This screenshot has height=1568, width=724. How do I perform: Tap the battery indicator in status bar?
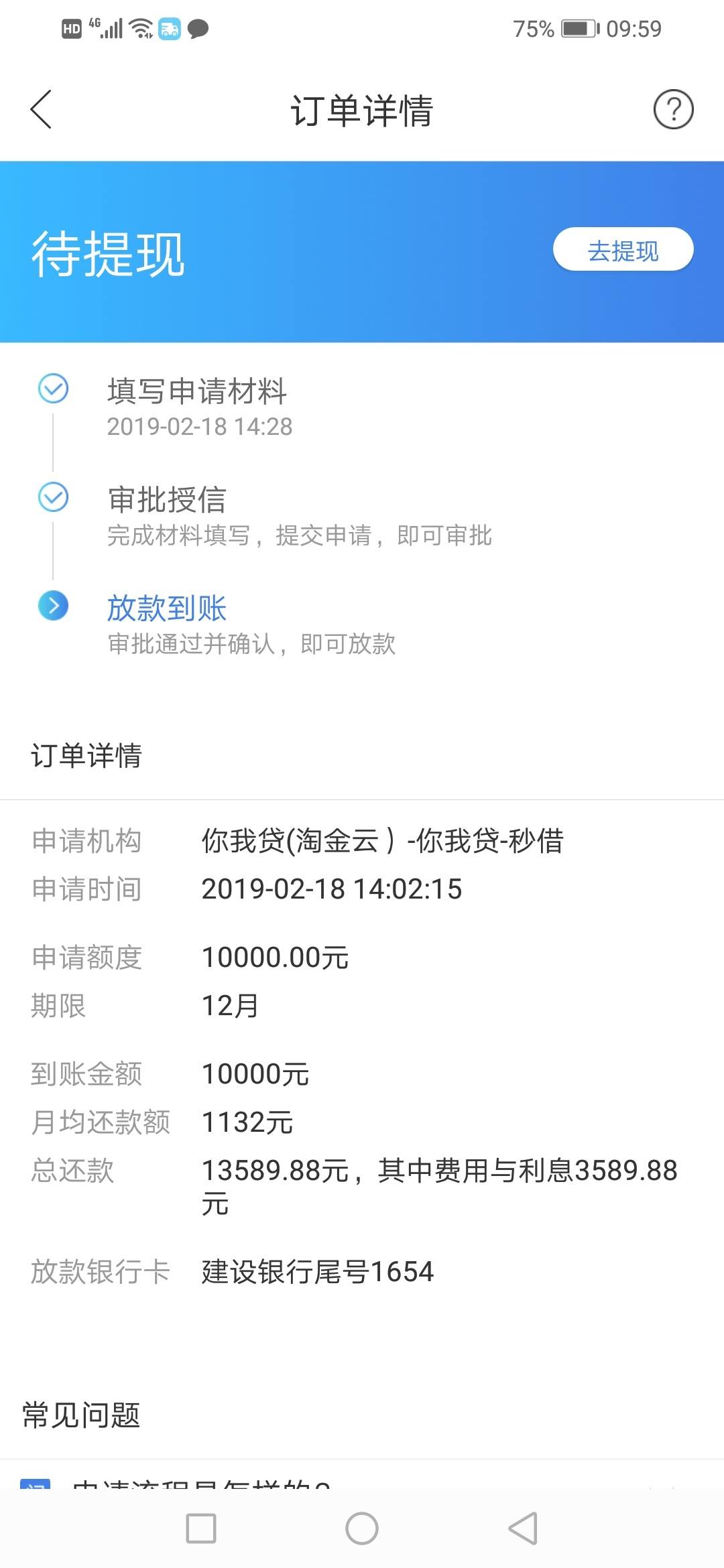tap(578, 28)
